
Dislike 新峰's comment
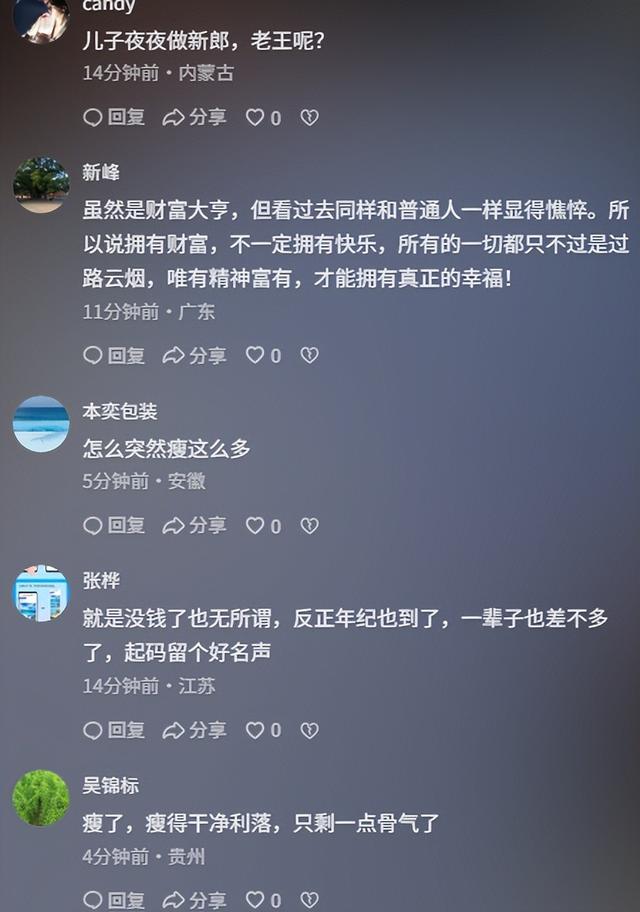pos(310,355)
